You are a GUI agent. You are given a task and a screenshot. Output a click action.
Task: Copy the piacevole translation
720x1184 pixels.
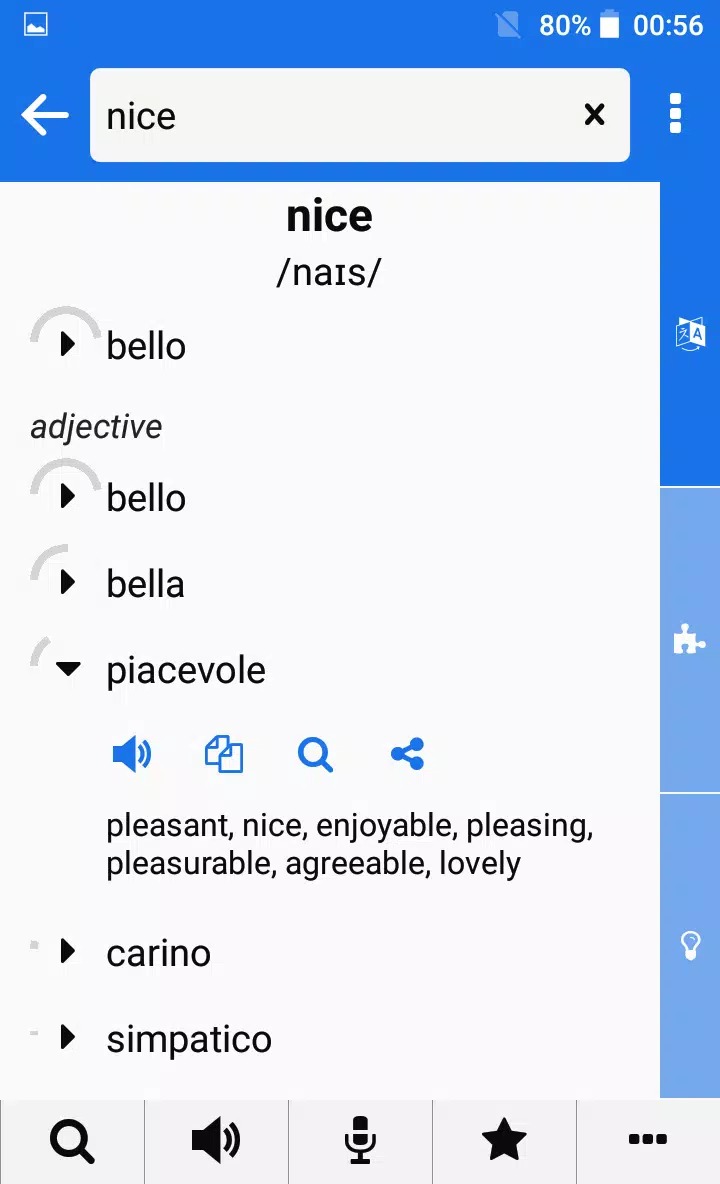click(x=224, y=754)
